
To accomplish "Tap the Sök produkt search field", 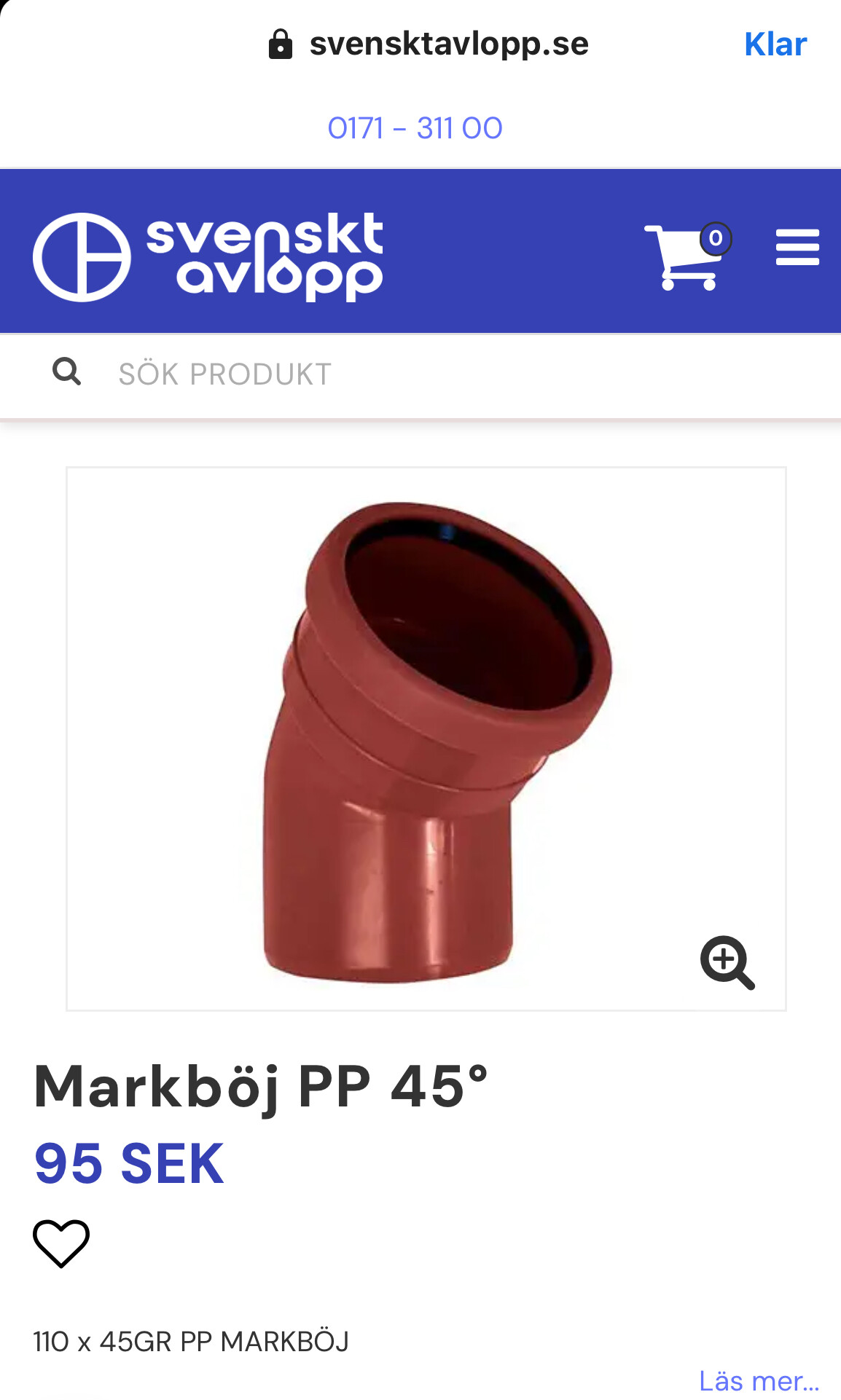I will click(437, 374).
